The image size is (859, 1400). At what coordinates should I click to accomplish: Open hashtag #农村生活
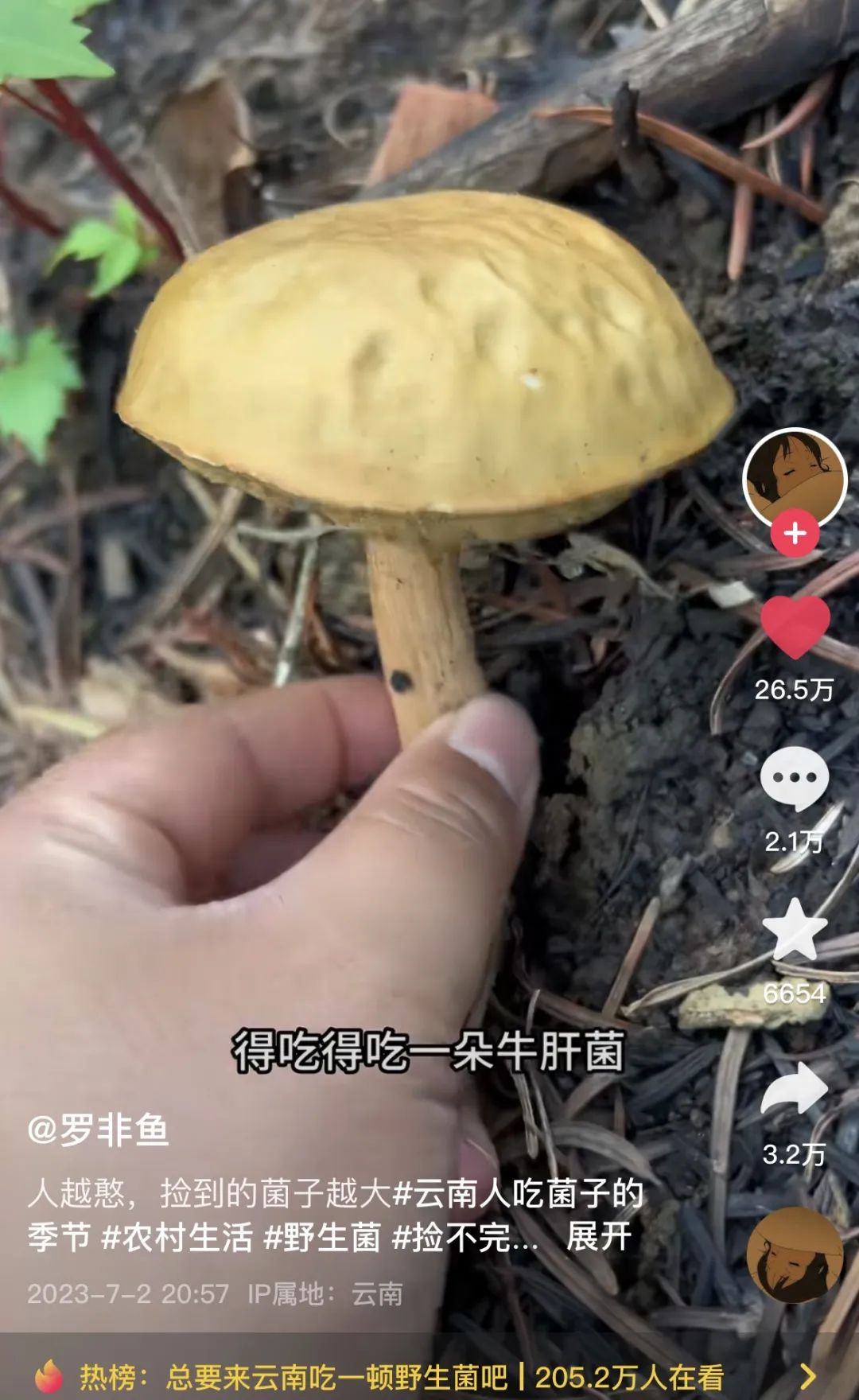177,1237
